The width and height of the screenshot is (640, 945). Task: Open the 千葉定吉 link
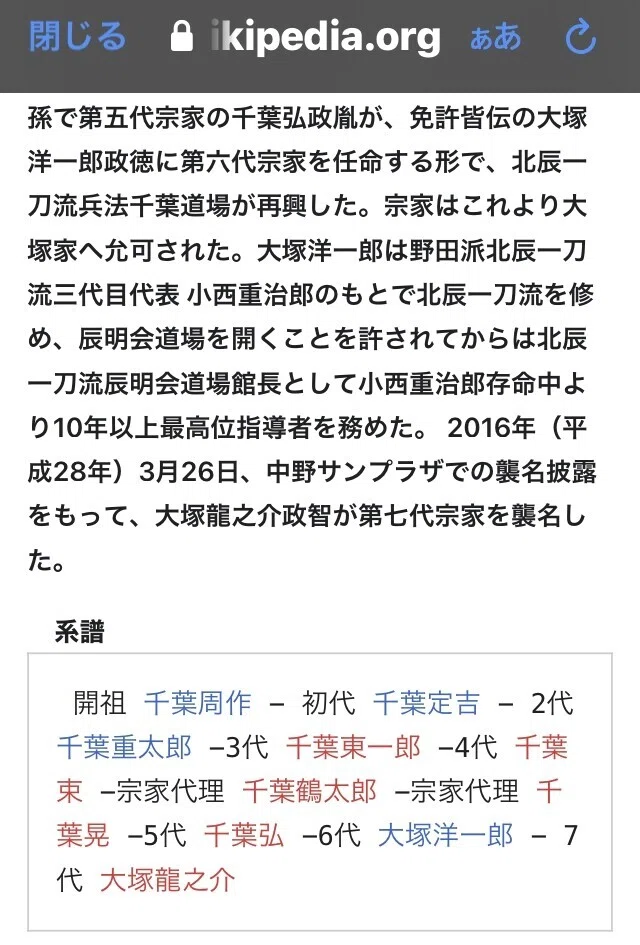pyautogui.click(x=427, y=703)
